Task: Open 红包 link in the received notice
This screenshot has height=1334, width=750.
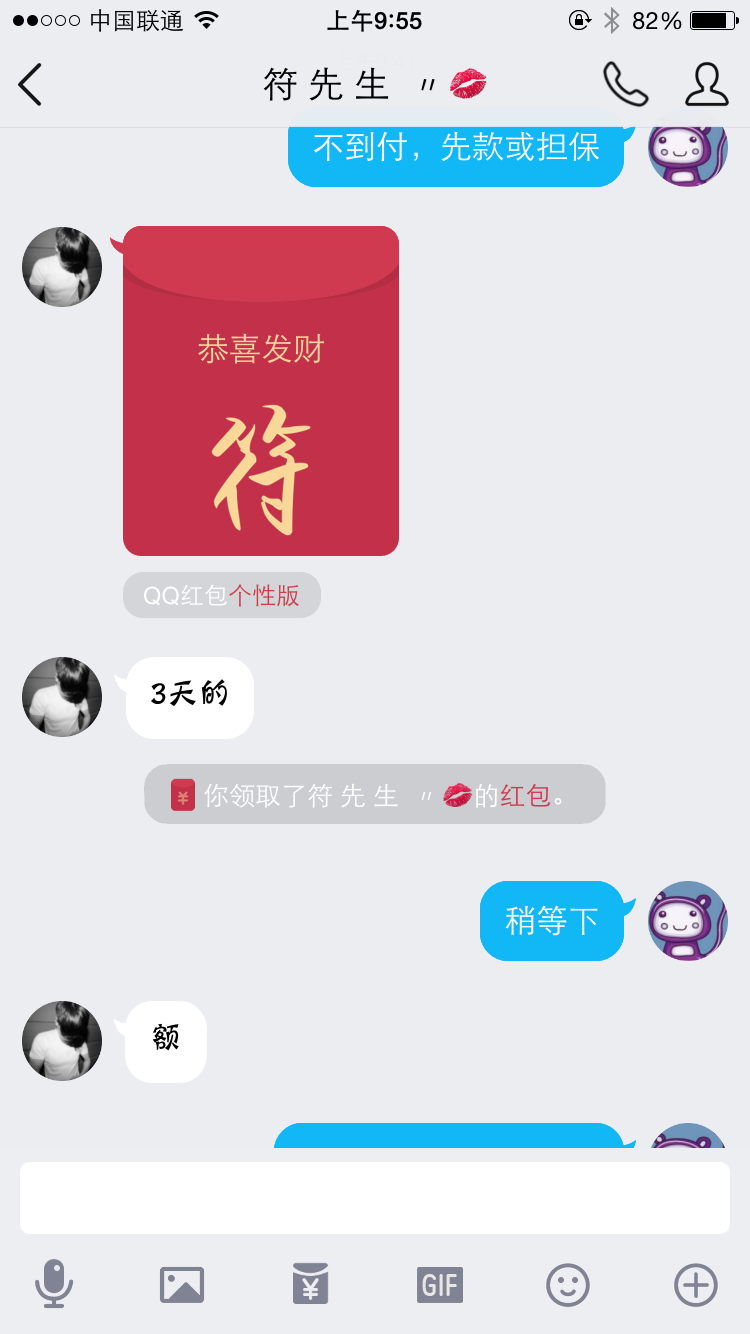Action: click(x=525, y=795)
